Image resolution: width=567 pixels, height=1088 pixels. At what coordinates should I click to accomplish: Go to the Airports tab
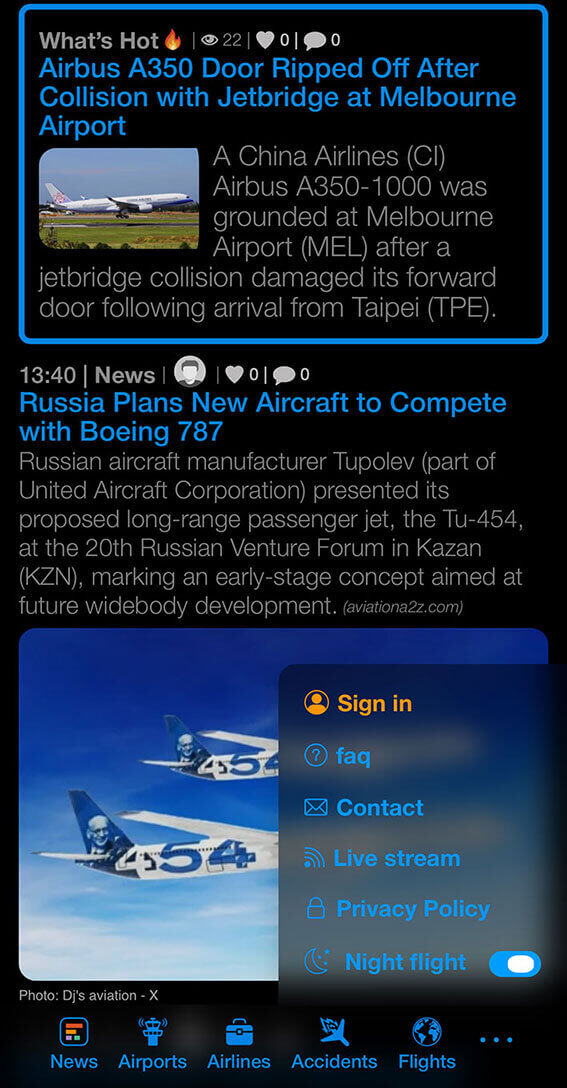(x=153, y=1044)
